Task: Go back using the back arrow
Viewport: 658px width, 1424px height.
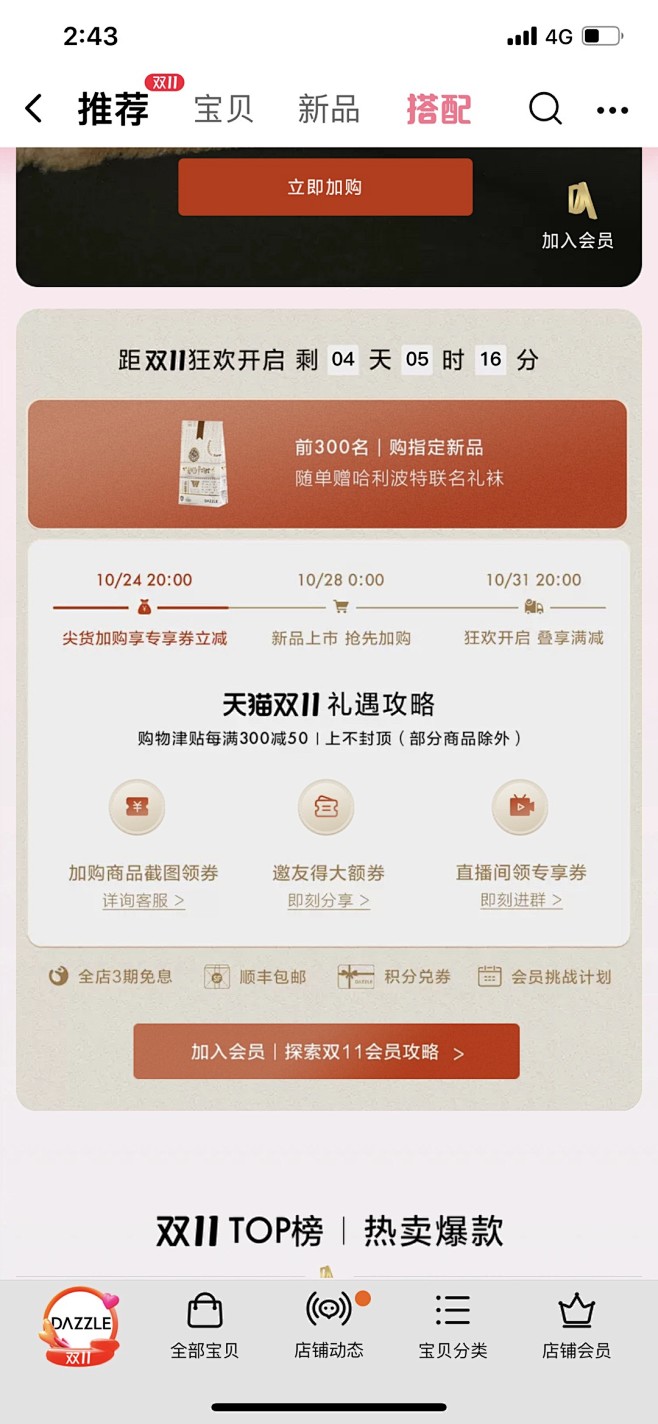Action: pos(34,108)
